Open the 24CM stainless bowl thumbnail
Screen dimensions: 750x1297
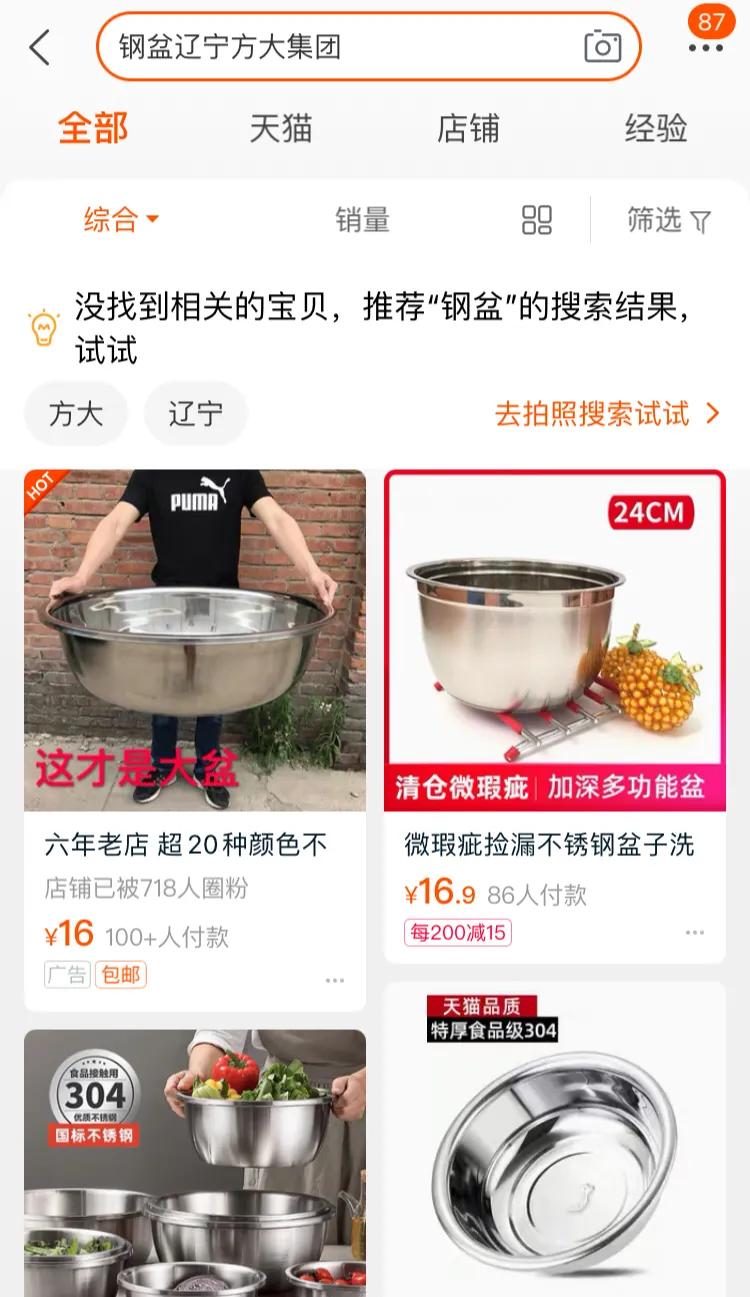(x=555, y=637)
